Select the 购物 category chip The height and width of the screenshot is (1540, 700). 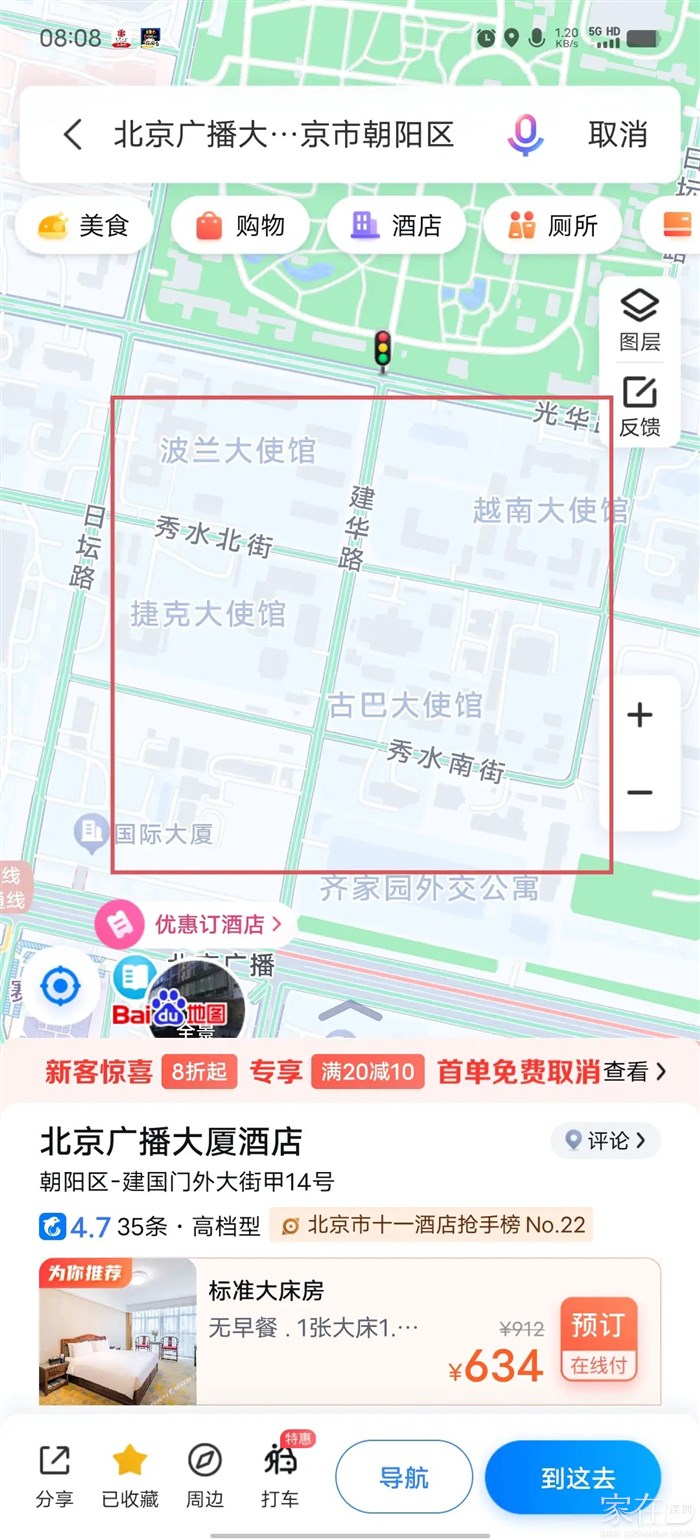tap(240, 226)
